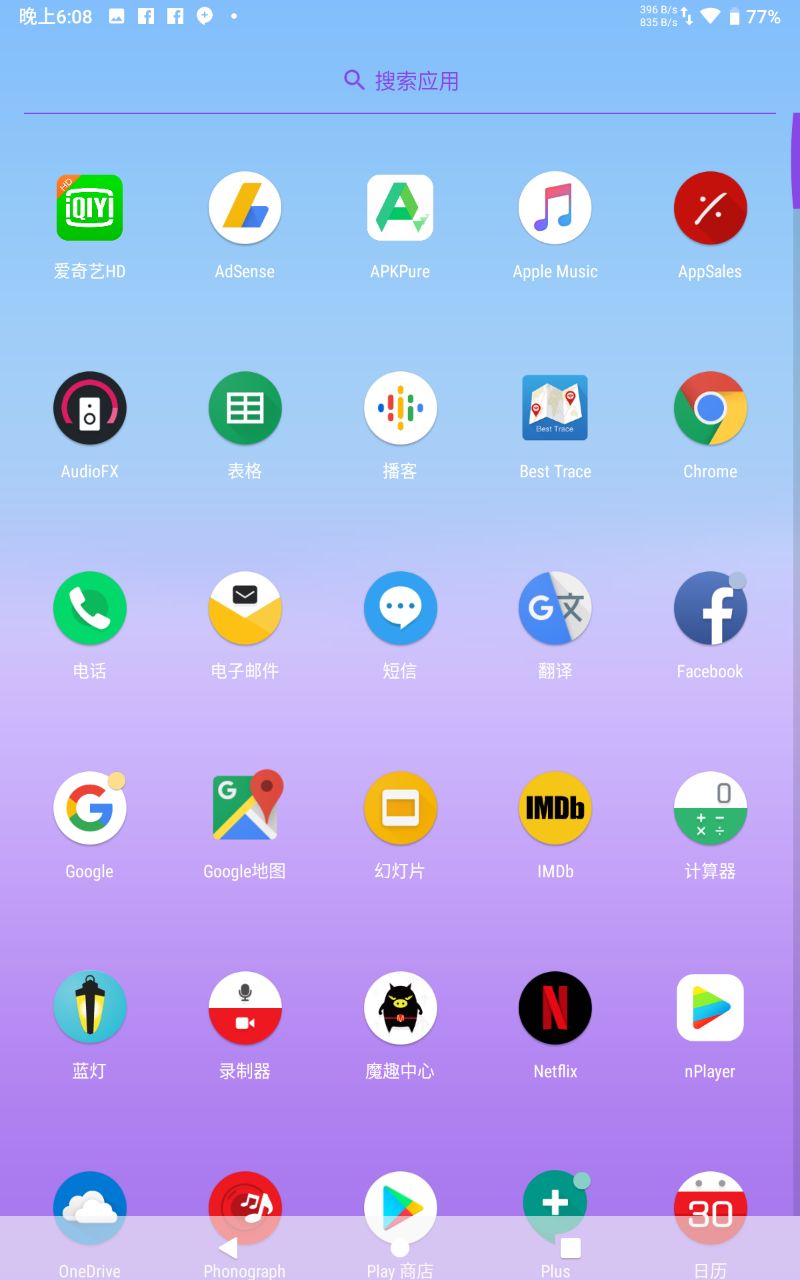Launch Best Trace
Image resolution: width=800 pixels, height=1280 pixels.
pyautogui.click(x=555, y=408)
